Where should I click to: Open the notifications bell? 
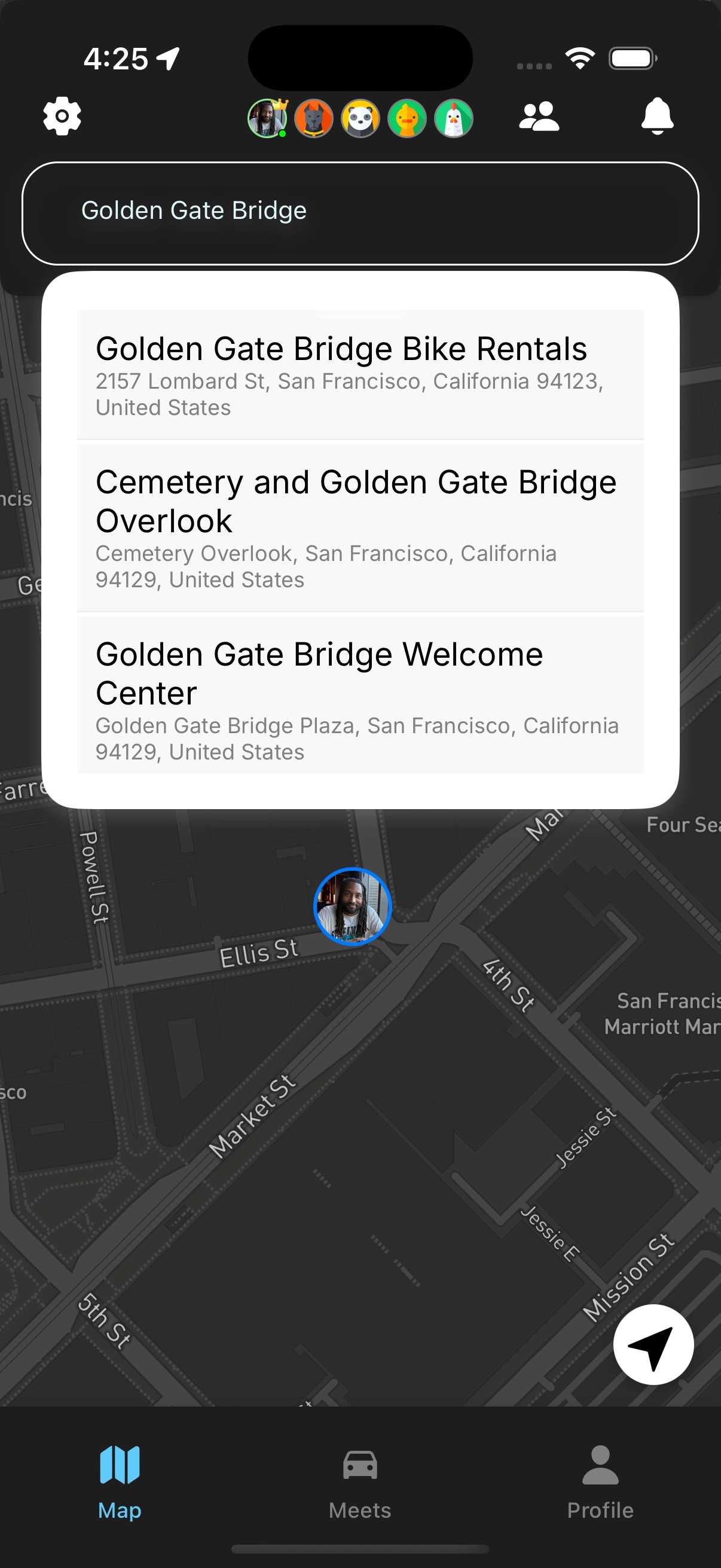point(657,115)
